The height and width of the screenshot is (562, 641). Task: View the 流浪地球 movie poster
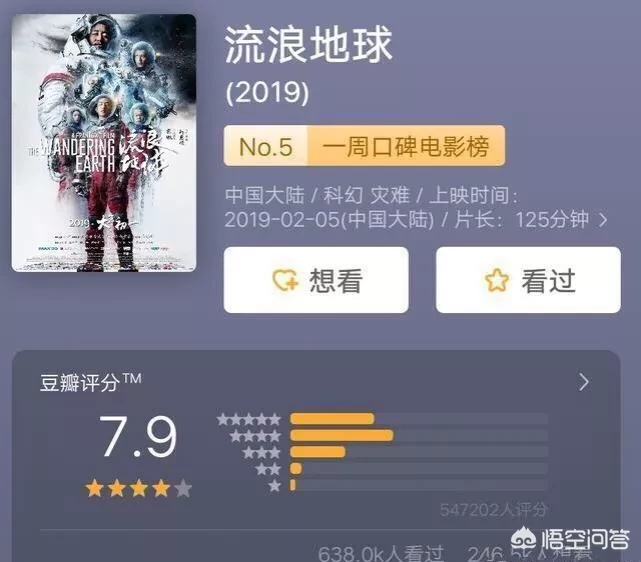click(x=104, y=141)
